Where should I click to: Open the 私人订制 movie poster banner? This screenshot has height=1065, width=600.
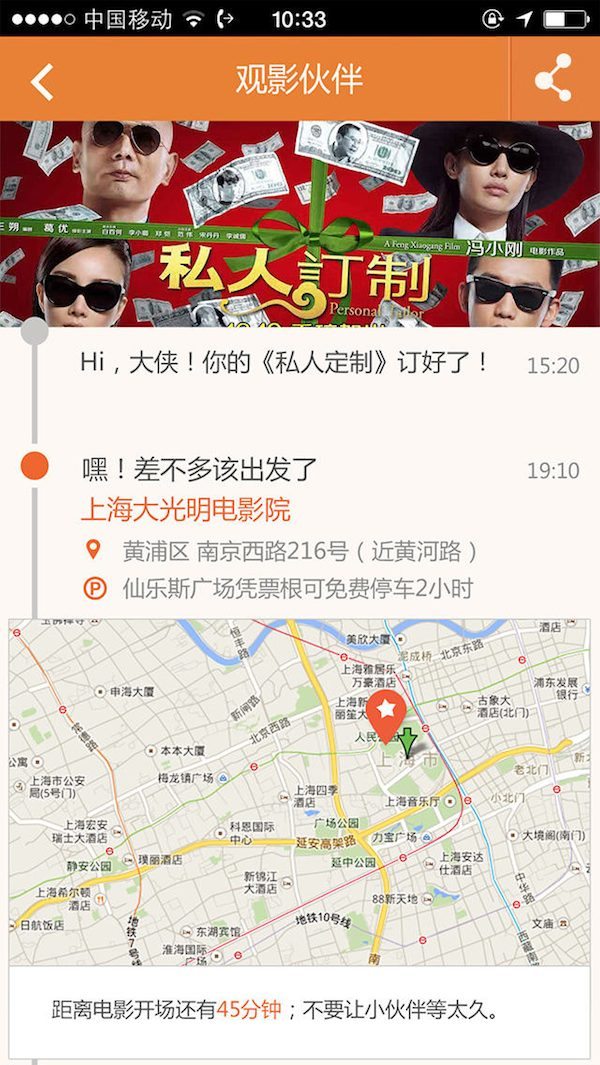tap(300, 224)
